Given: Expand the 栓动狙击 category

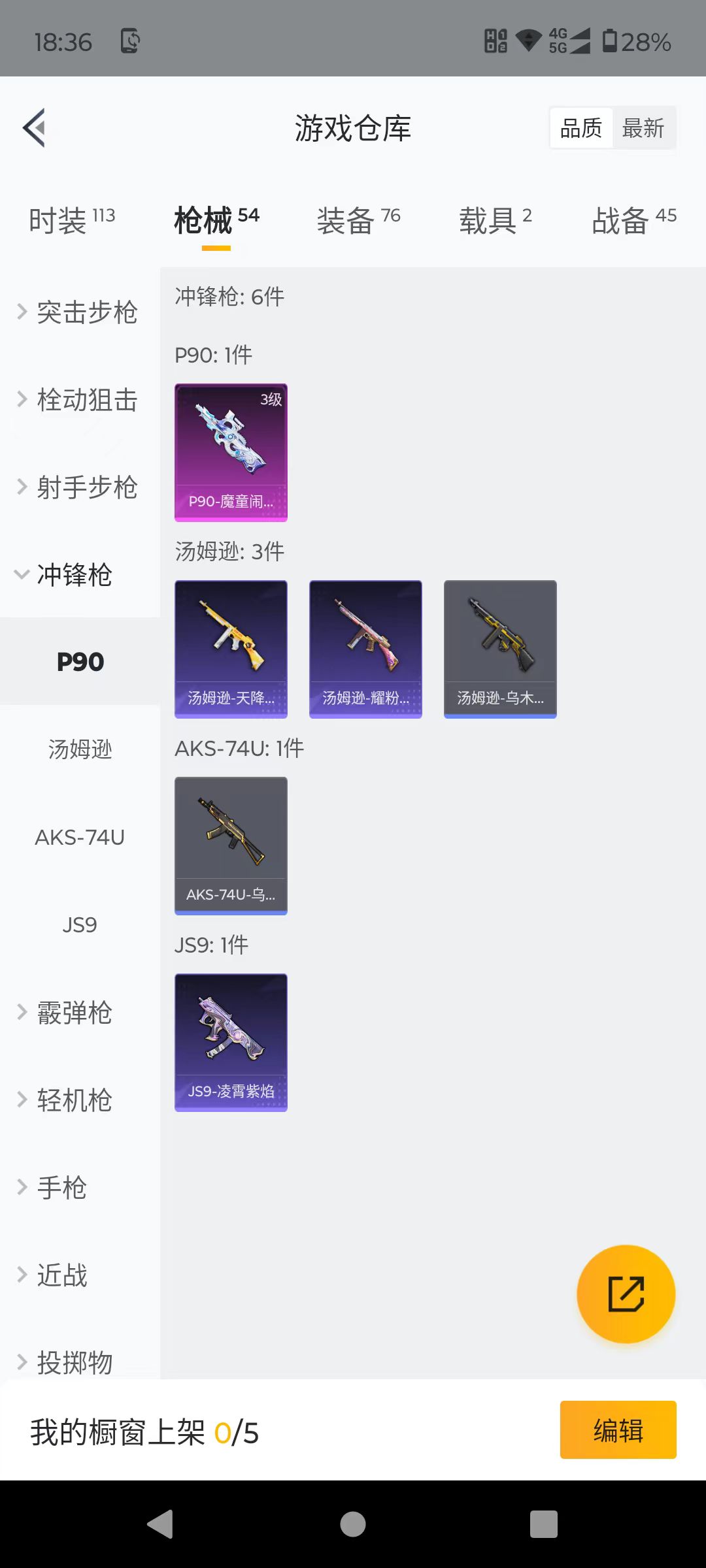Looking at the screenshot, I should [x=78, y=400].
